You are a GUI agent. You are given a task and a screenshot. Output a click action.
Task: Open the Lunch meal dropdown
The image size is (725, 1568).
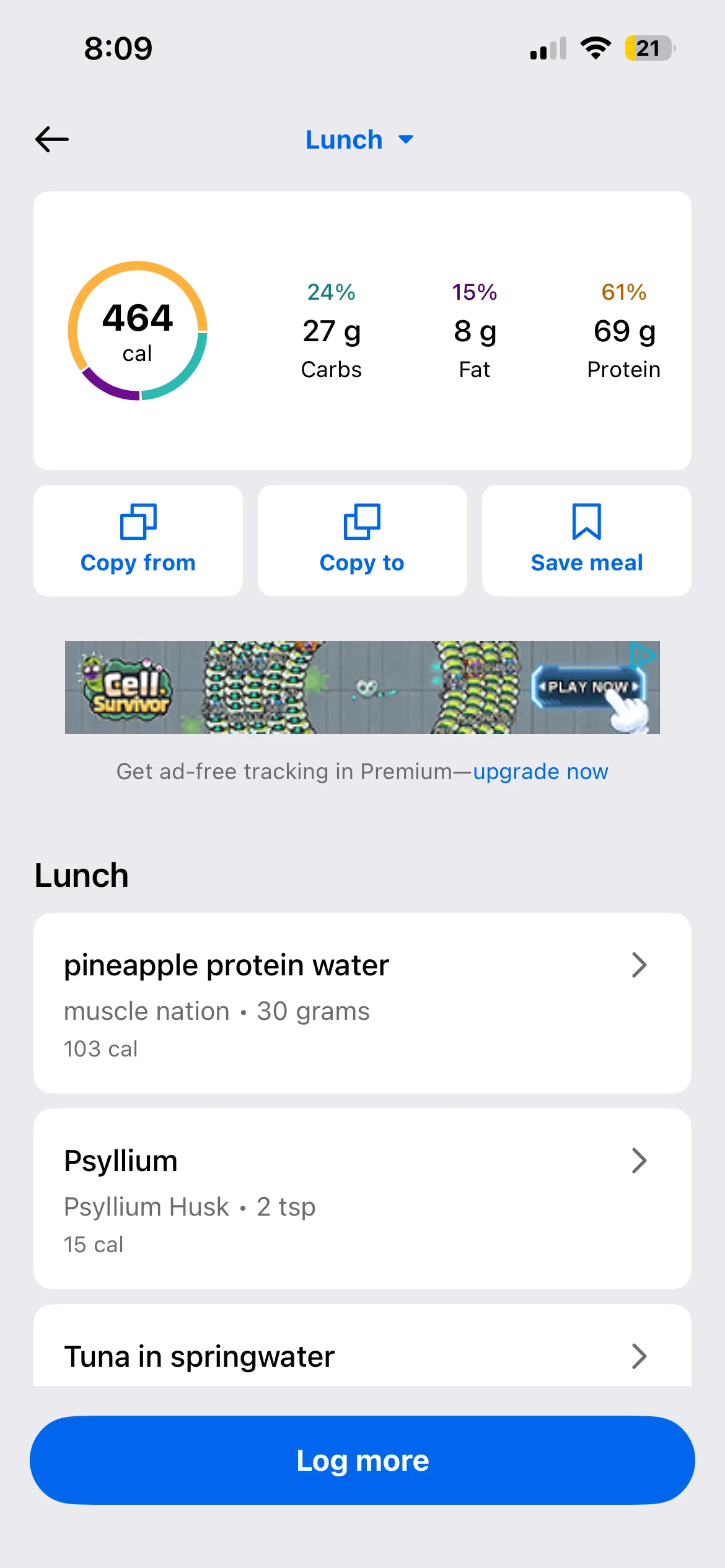(x=359, y=140)
